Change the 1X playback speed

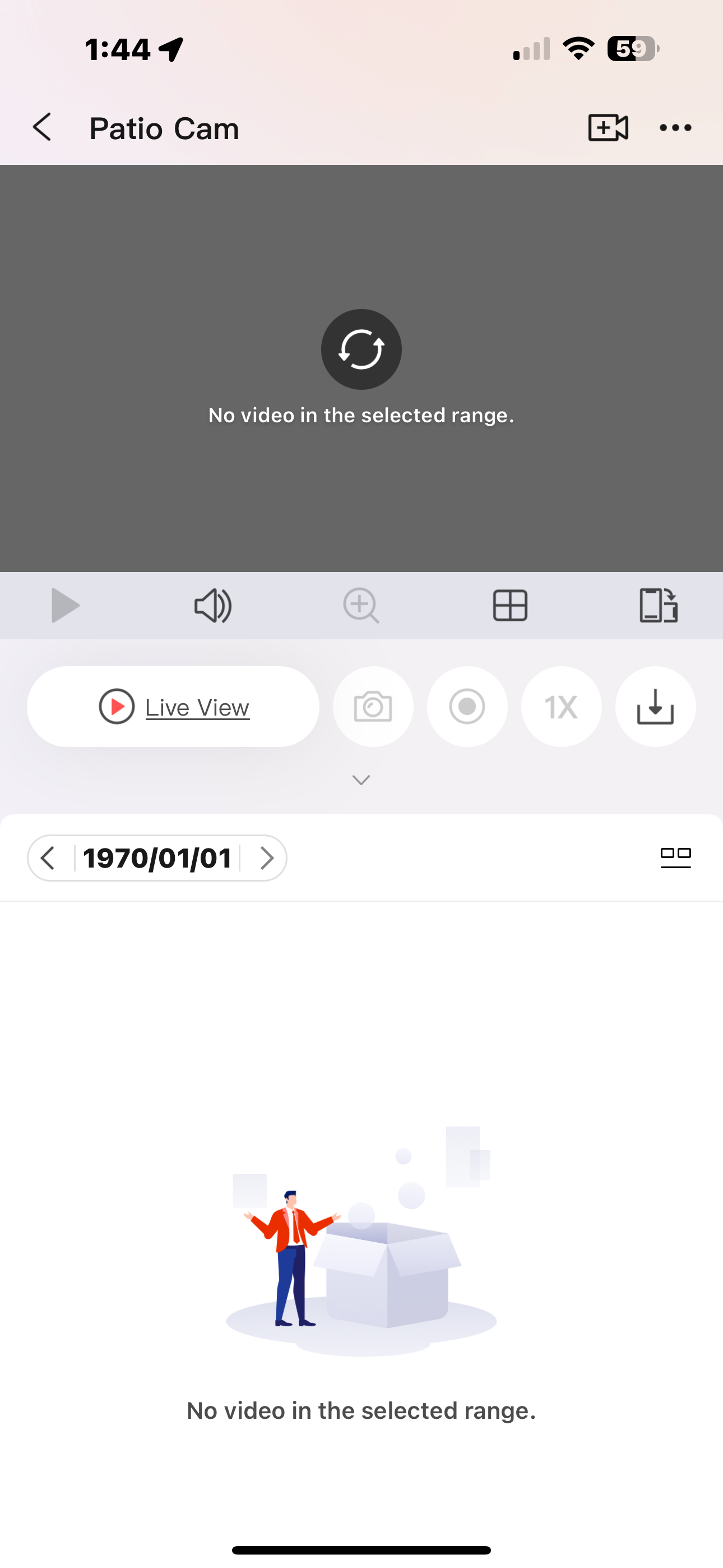[x=561, y=707]
